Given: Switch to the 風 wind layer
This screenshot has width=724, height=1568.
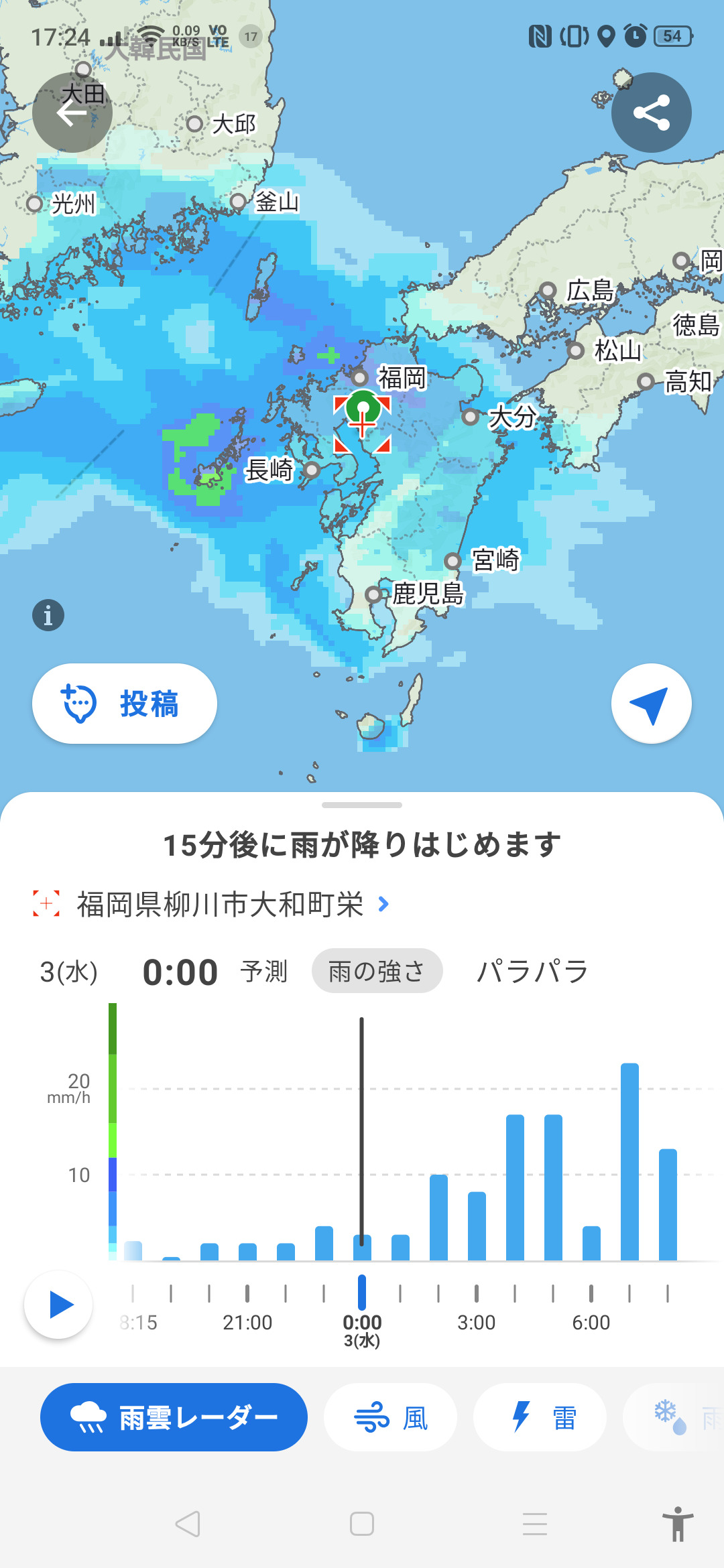Looking at the screenshot, I should click(390, 1417).
